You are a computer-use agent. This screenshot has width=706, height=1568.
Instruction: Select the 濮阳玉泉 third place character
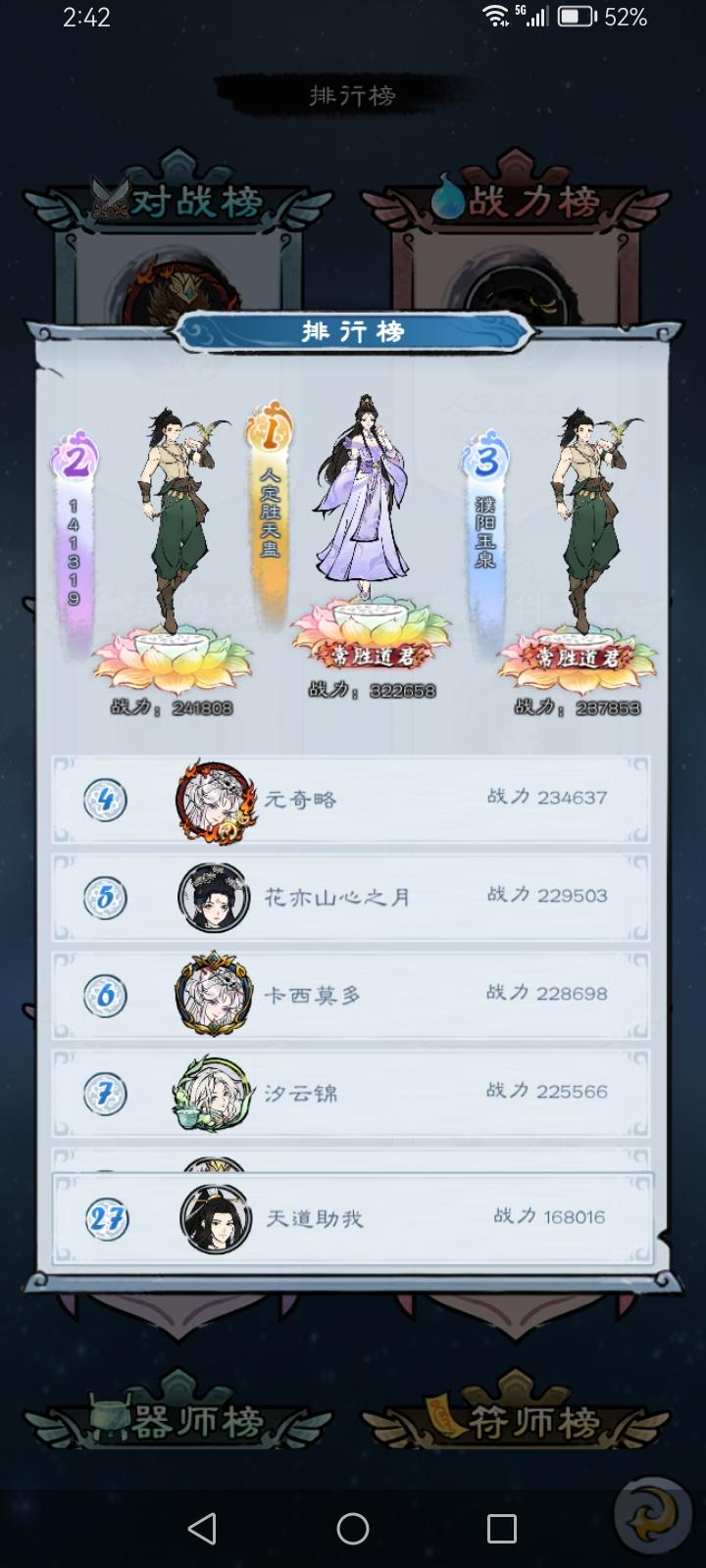[x=586, y=510]
